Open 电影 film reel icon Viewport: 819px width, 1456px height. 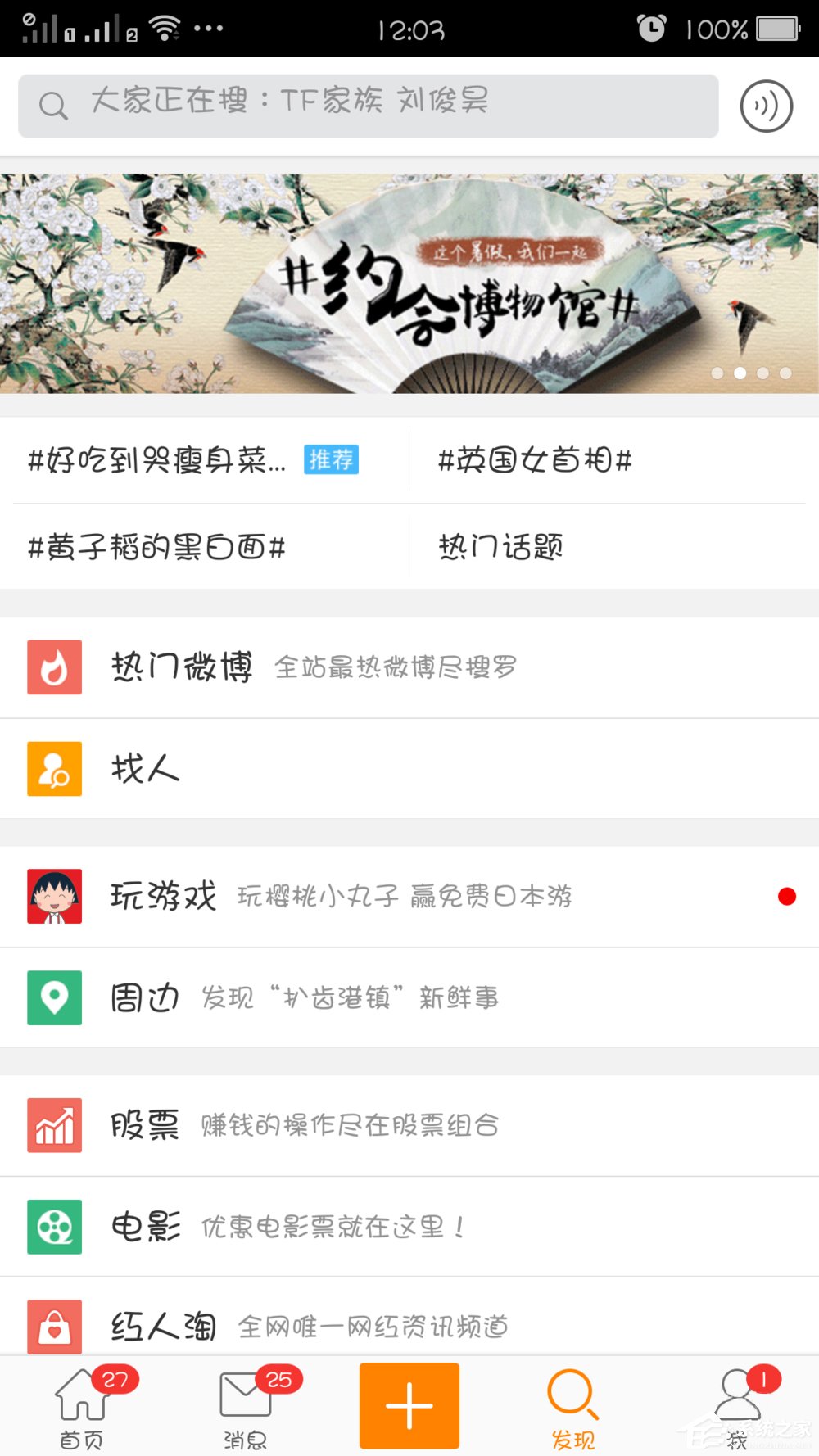coord(53,1227)
